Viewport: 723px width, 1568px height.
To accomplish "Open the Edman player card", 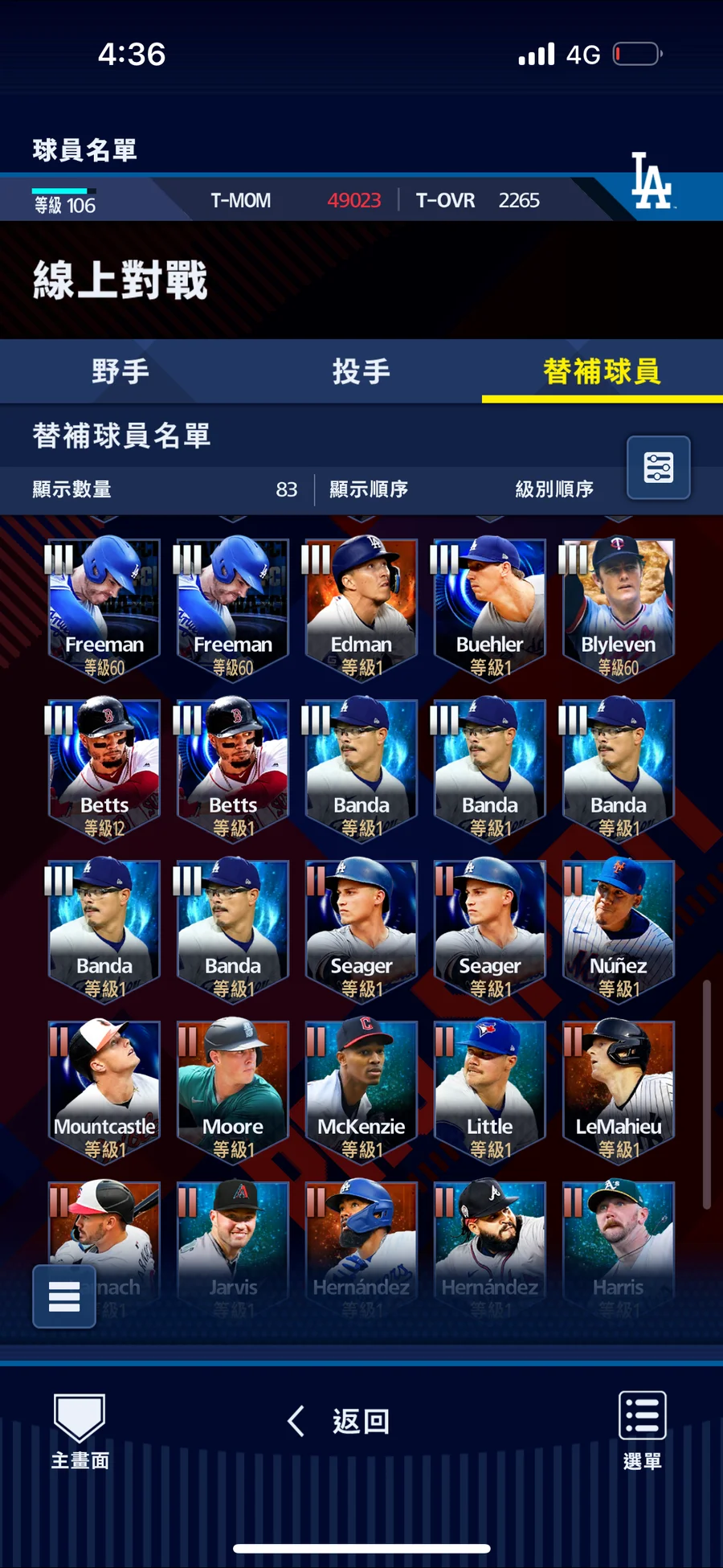I will pos(361,609).
